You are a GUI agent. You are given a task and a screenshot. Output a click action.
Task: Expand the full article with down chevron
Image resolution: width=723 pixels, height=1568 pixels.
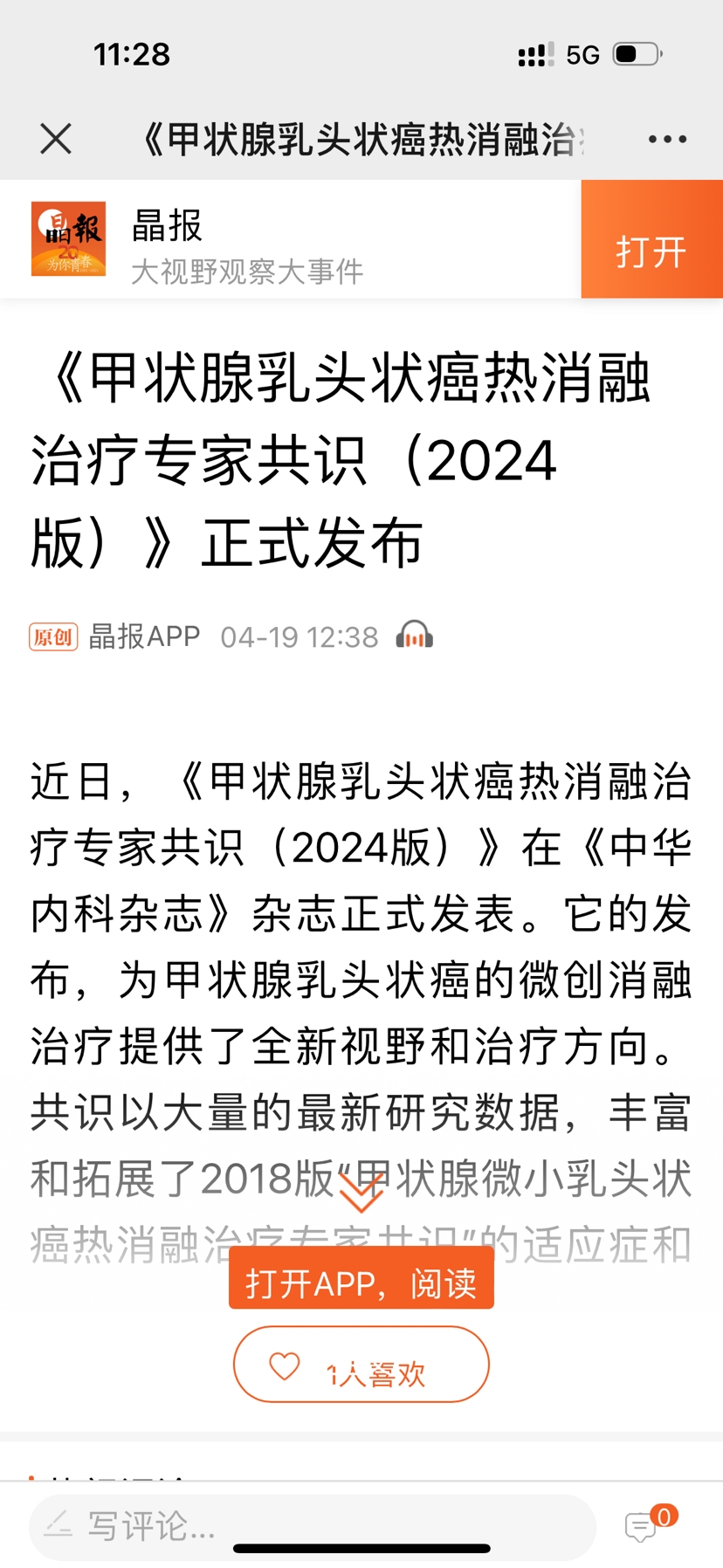[361, 1193]
